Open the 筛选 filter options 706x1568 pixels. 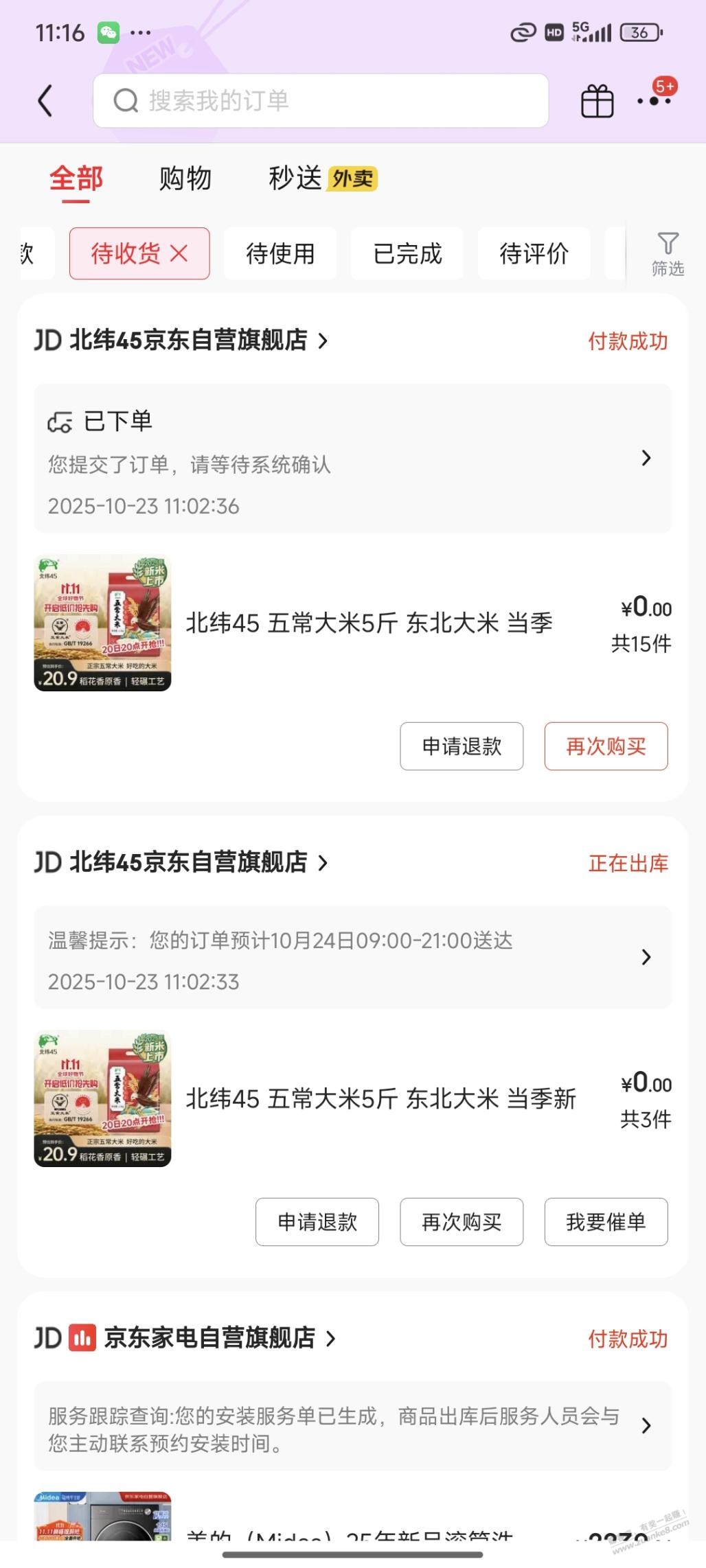(x=668, y=253)
